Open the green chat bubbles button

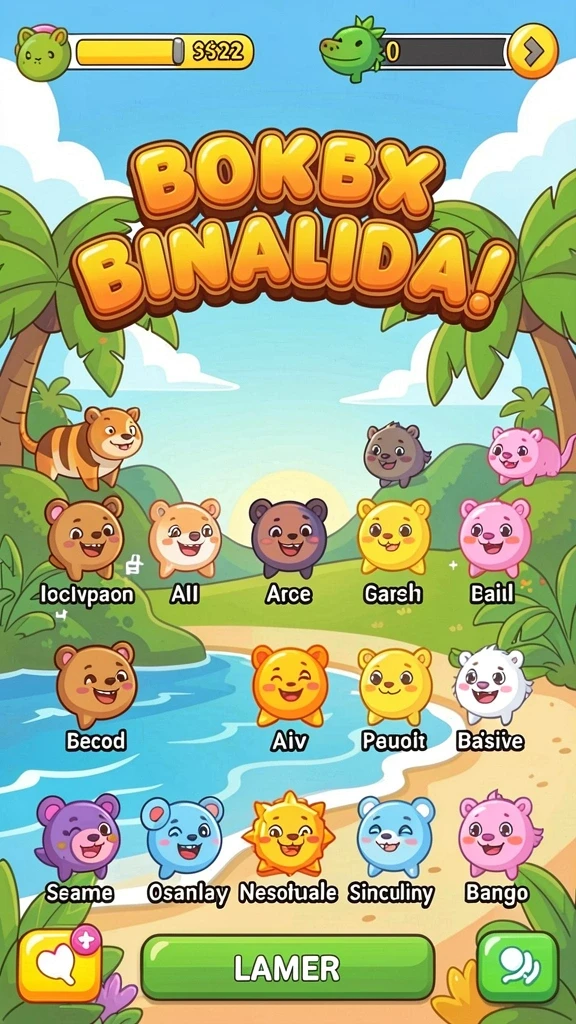(x=518, y=967)
